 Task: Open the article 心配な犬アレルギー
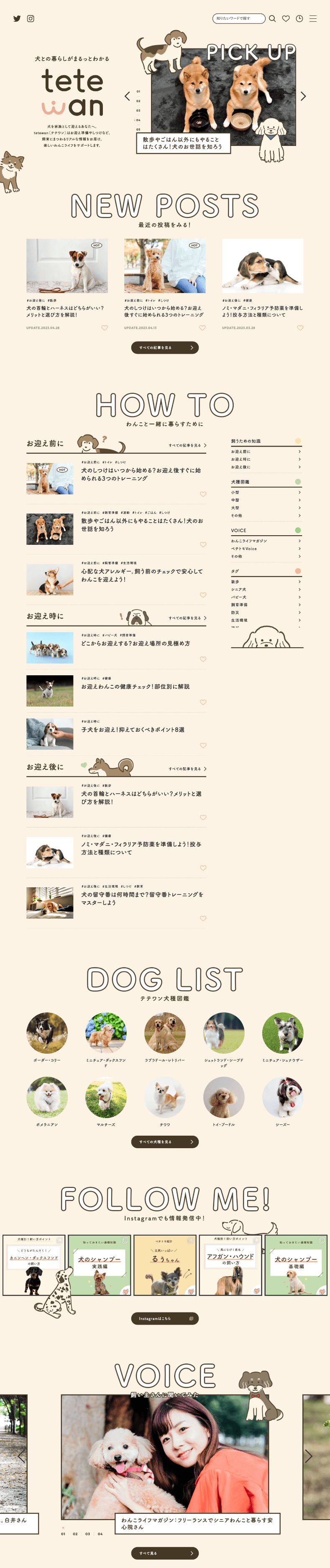point(141,575)
